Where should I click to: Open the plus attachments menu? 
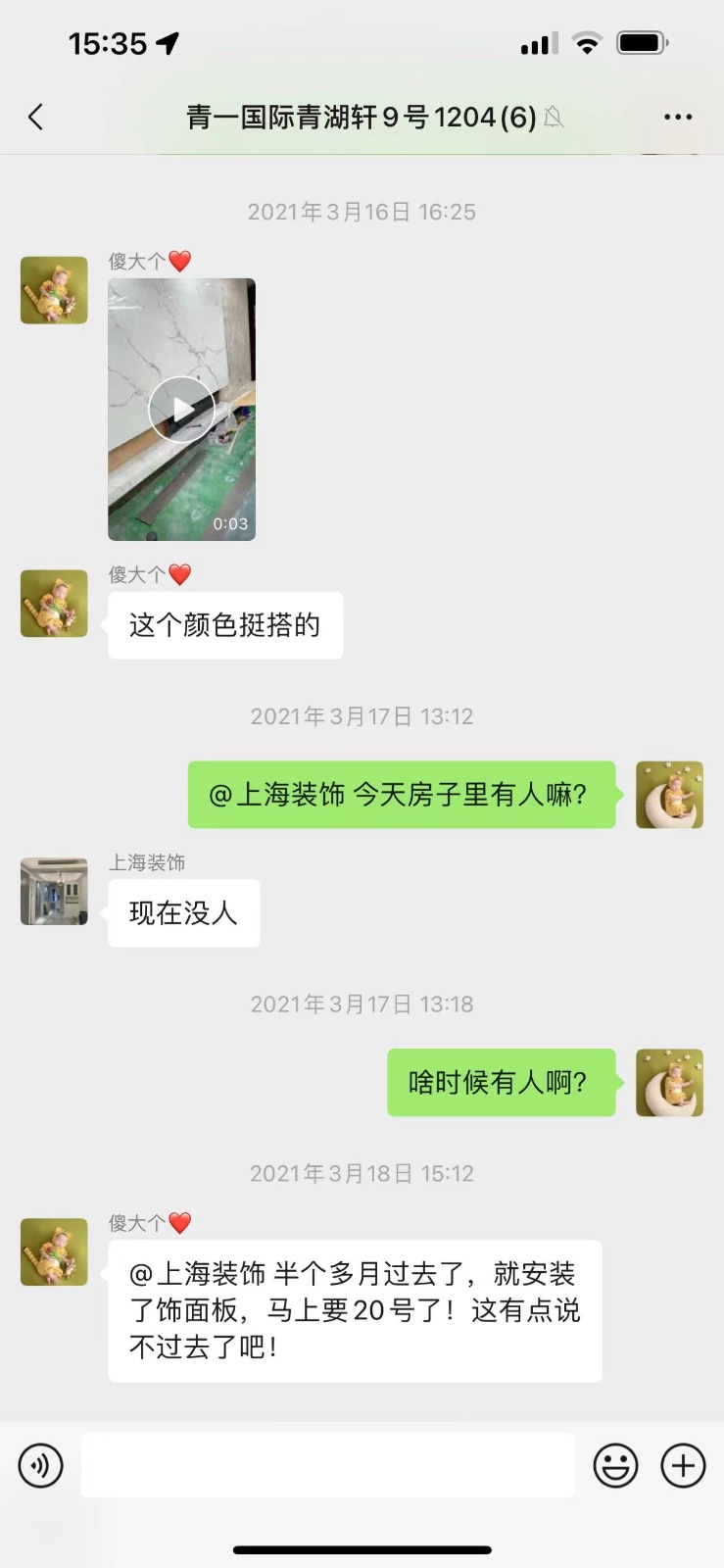tap(683, 1466)
